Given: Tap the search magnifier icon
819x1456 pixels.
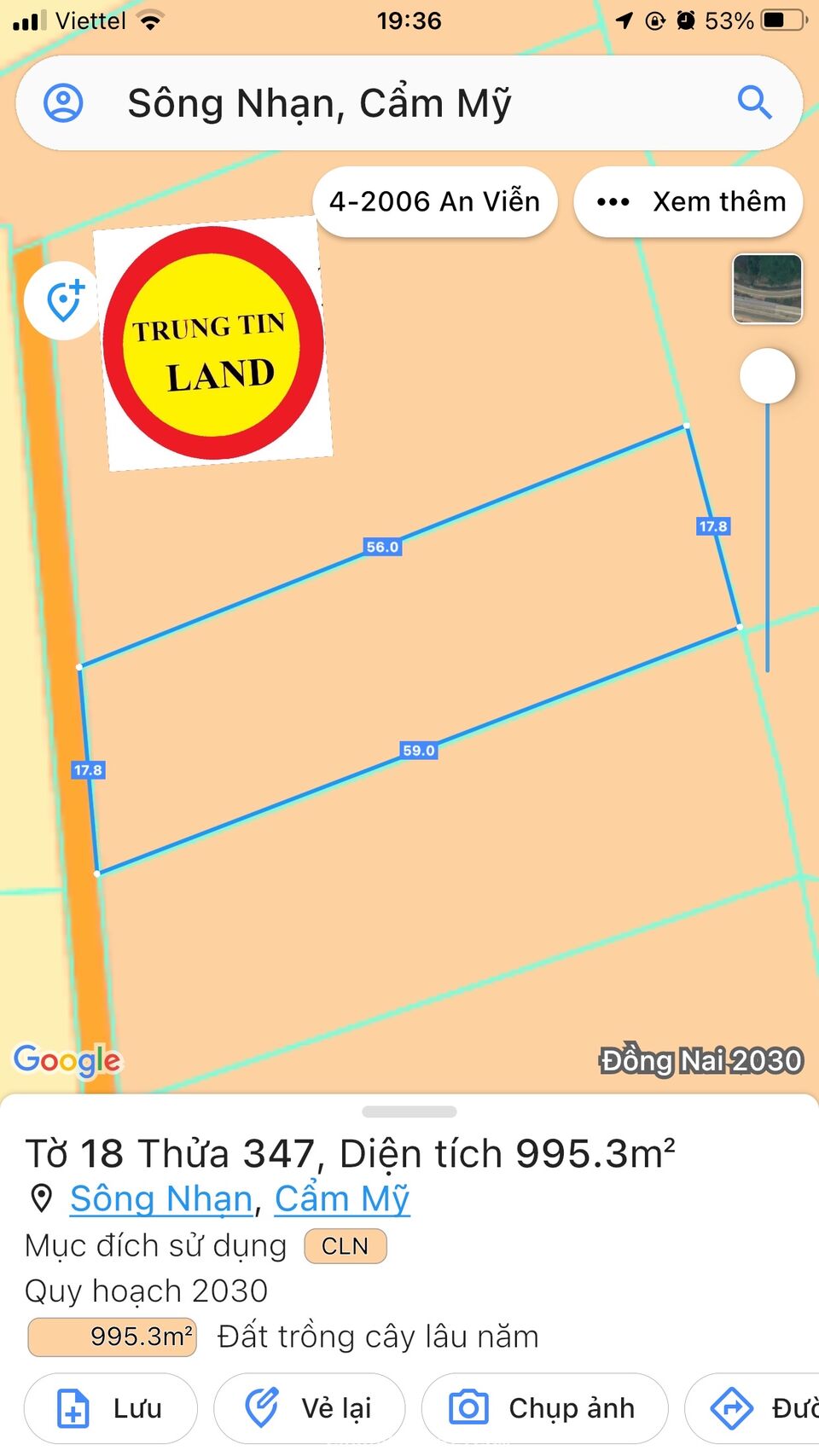Looking at the screenshot, I should (x=754, y=103).
